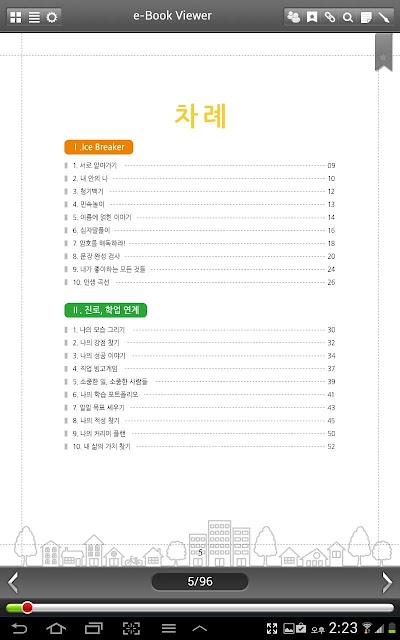Open the table of contents list
The width and height of the screenshot is (400, 640).
(x=34, y=17)
